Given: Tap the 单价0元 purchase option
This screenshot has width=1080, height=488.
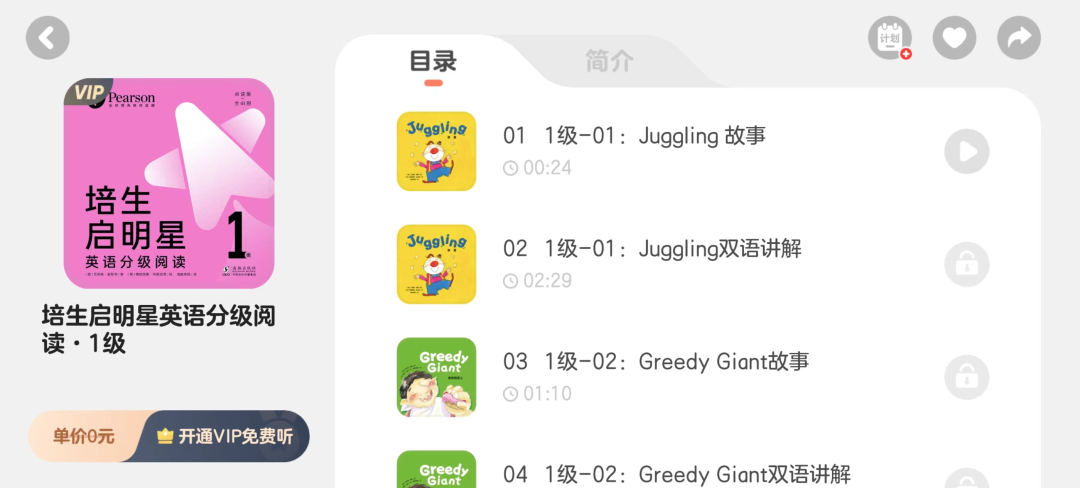Looking at the screenshot, I should point(84,436).
